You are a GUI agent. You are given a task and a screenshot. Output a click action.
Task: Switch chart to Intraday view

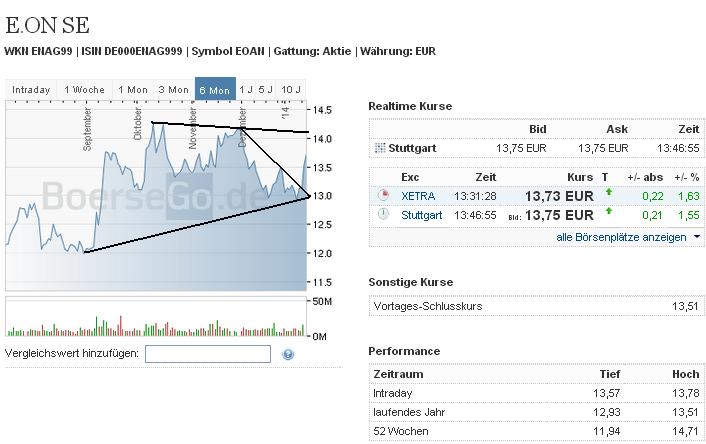point(31,89)
